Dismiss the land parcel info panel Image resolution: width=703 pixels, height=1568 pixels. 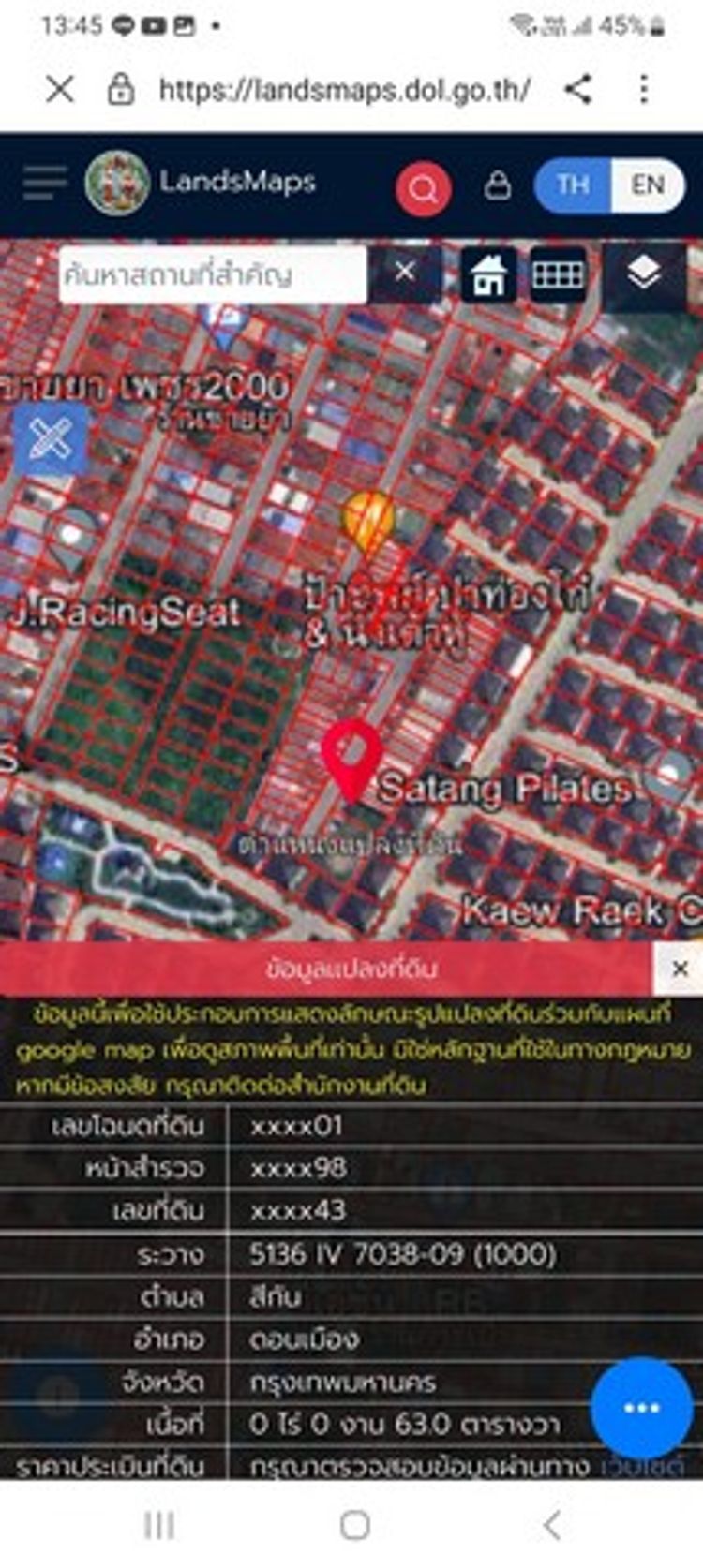[681, 969]
